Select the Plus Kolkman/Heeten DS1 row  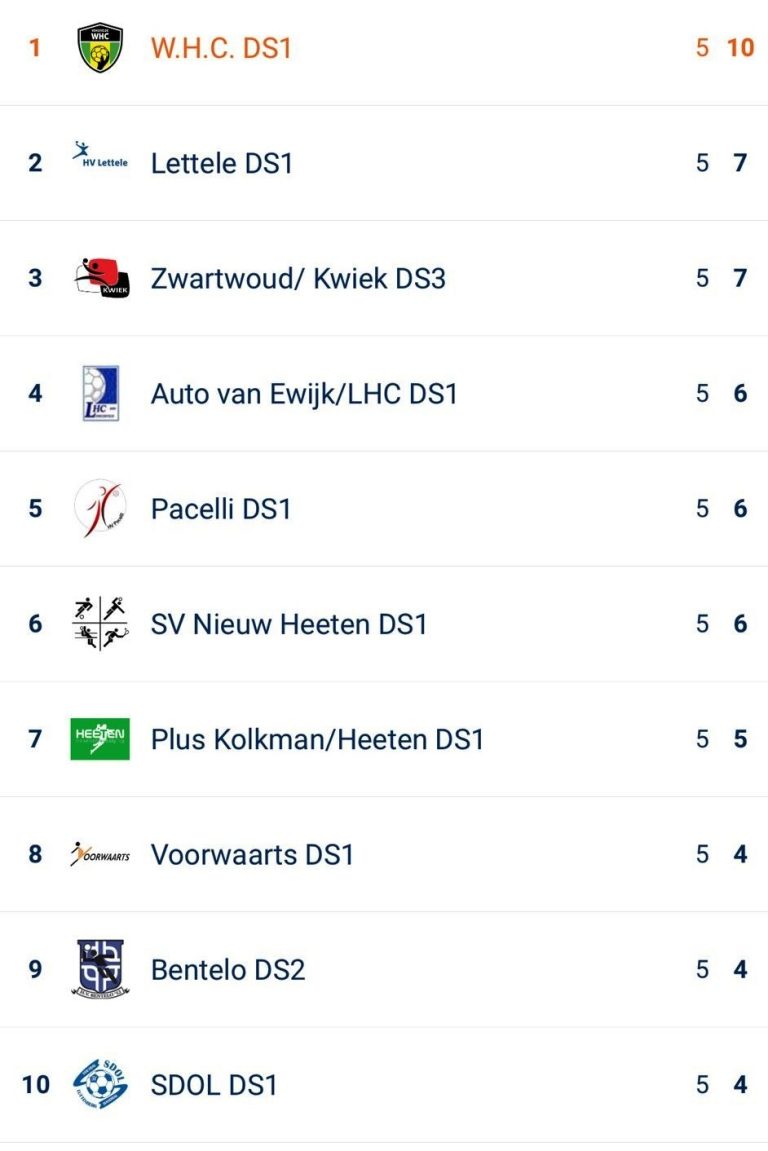[x=317, y=739]
